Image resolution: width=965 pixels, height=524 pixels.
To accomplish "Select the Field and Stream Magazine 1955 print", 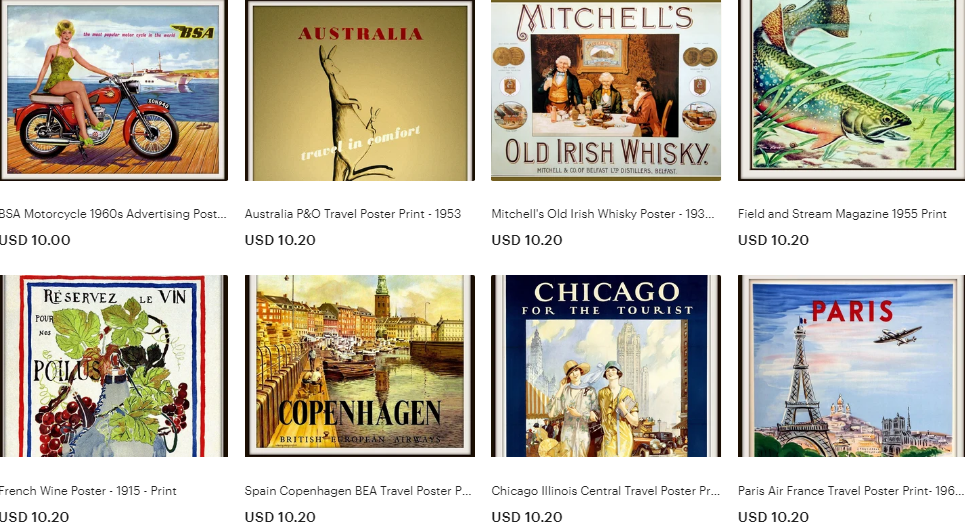I will [852, 90].
